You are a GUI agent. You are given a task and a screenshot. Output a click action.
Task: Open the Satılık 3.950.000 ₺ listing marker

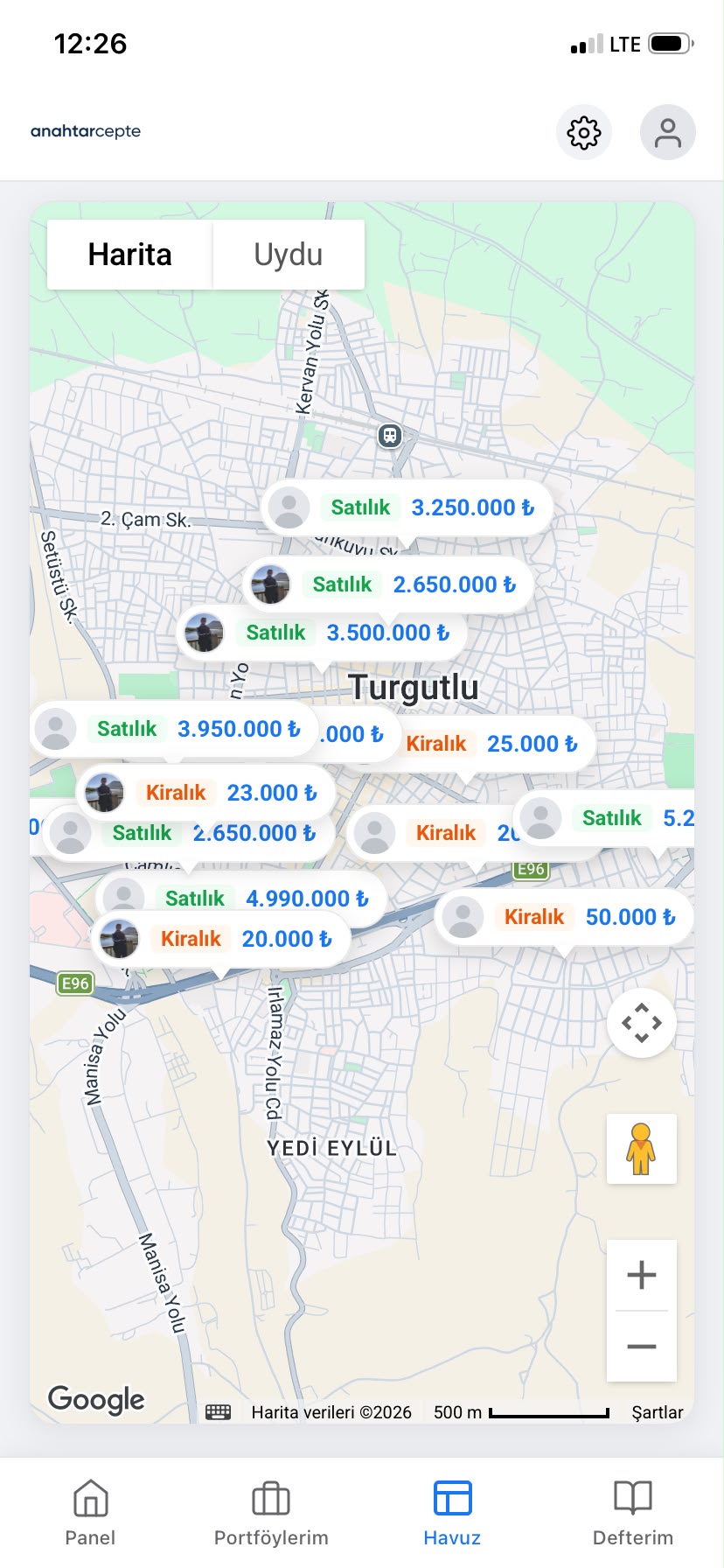[173, 729]
